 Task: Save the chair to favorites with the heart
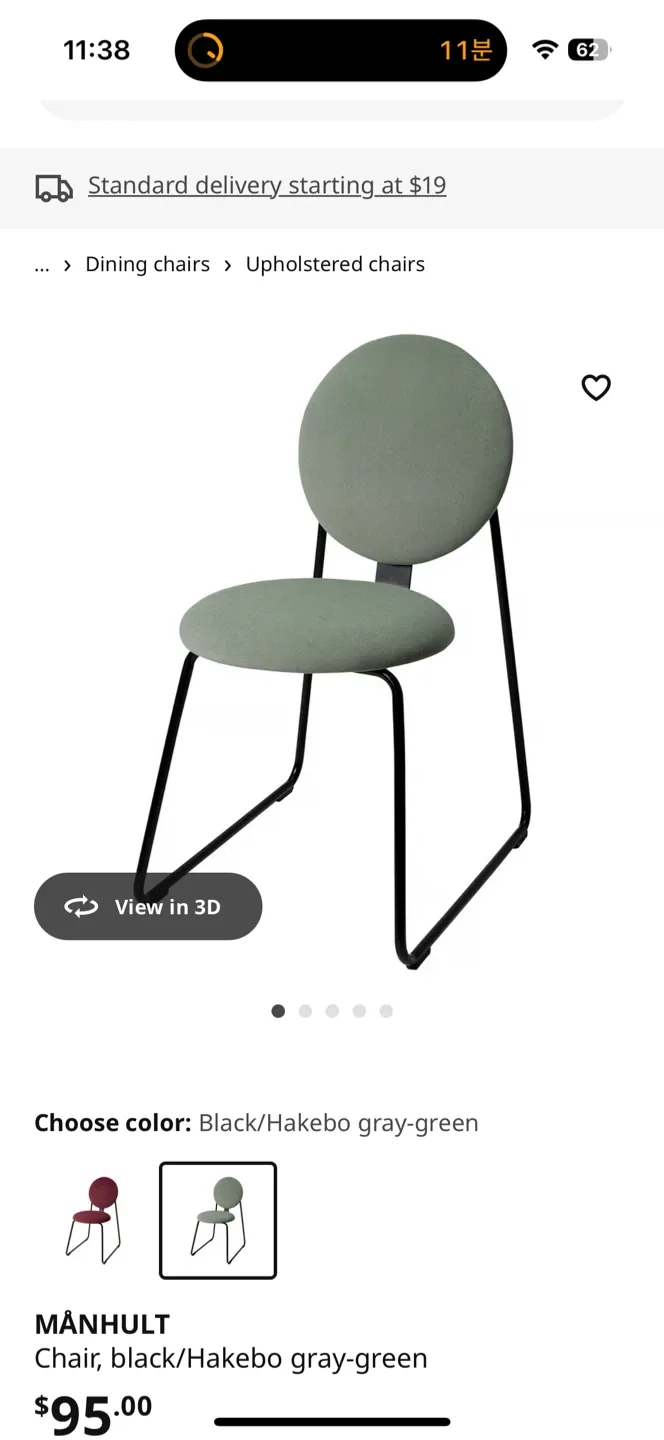pos(596,387)
